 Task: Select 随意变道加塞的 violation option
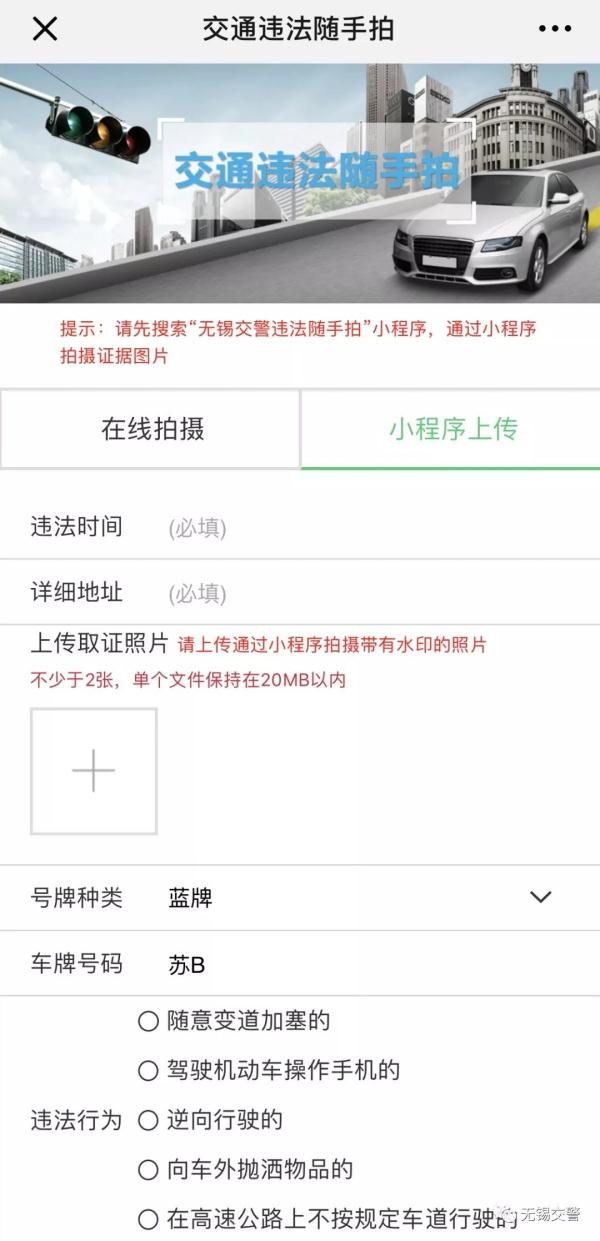pos(149,1021)
